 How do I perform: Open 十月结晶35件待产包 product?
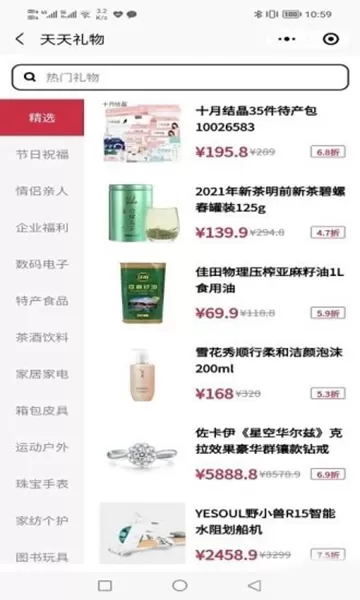pyautogui.click(x=224, y=132)
